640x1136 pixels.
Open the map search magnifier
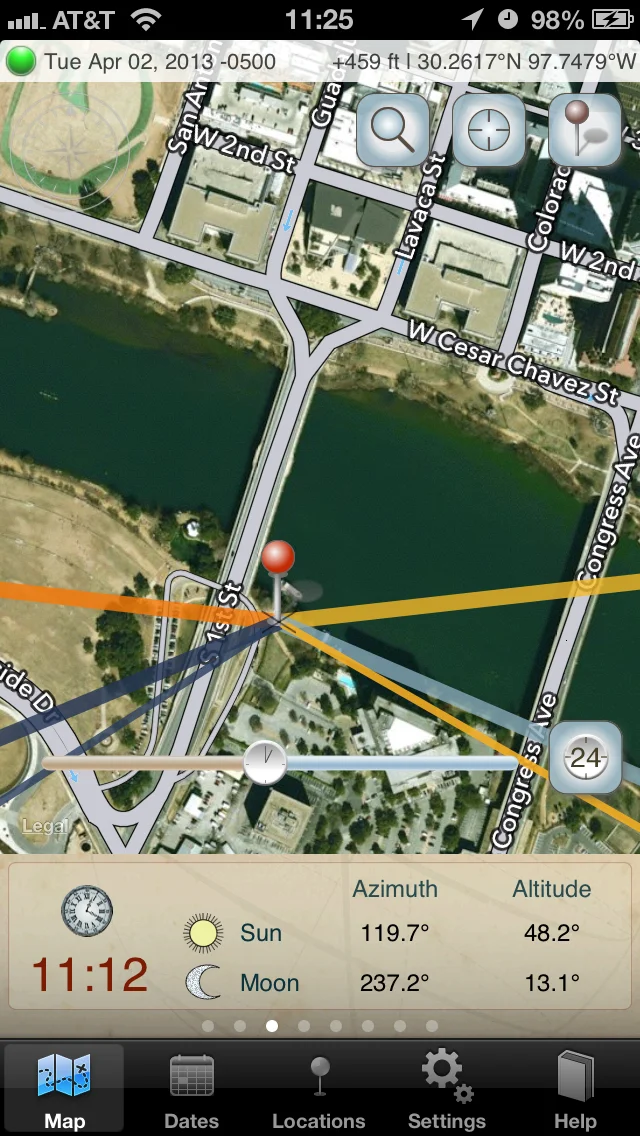tap(392, 130)
